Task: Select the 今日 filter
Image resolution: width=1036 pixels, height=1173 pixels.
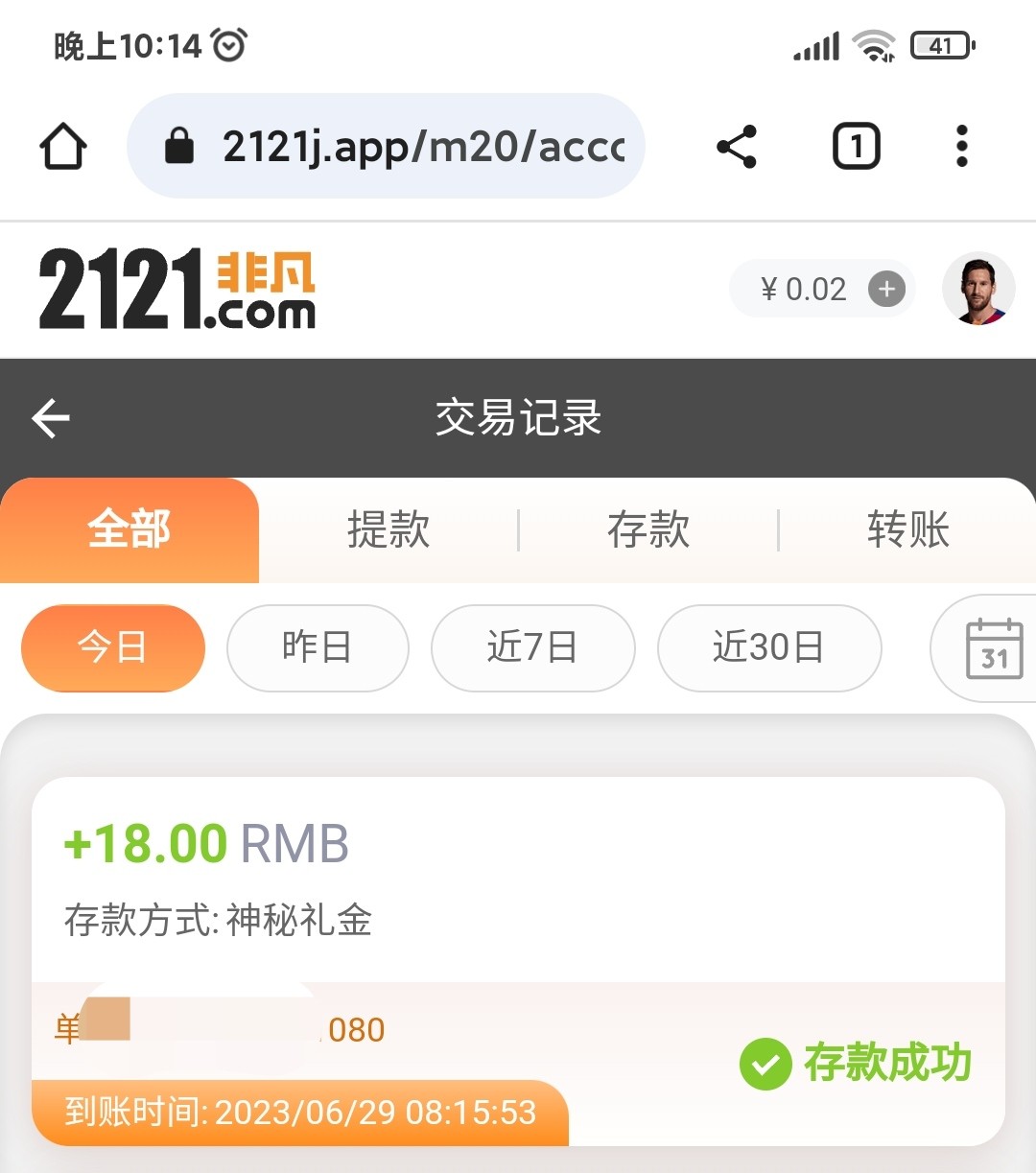Action: point(113,647)
